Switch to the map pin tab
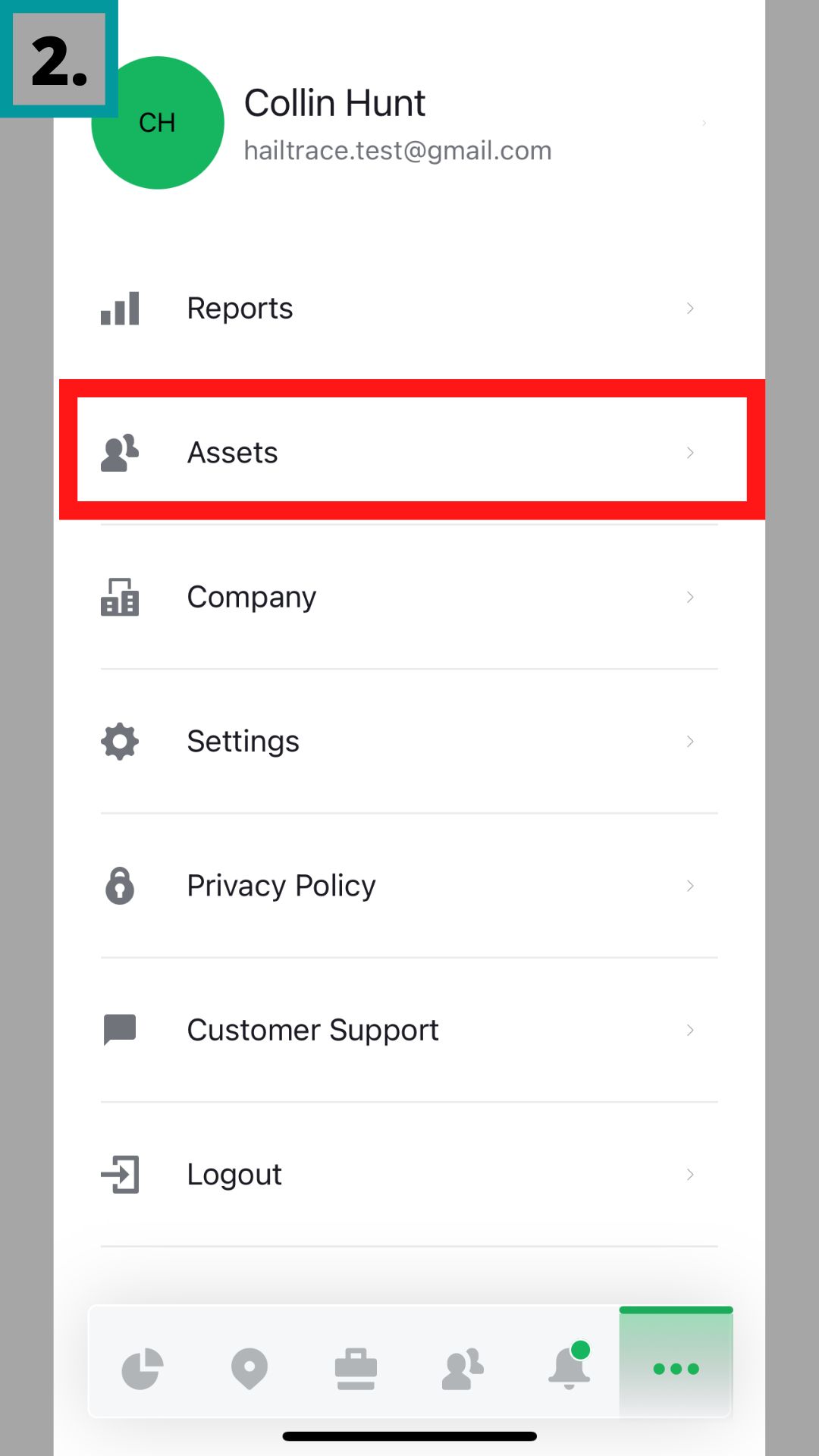 click(249, 1369)
